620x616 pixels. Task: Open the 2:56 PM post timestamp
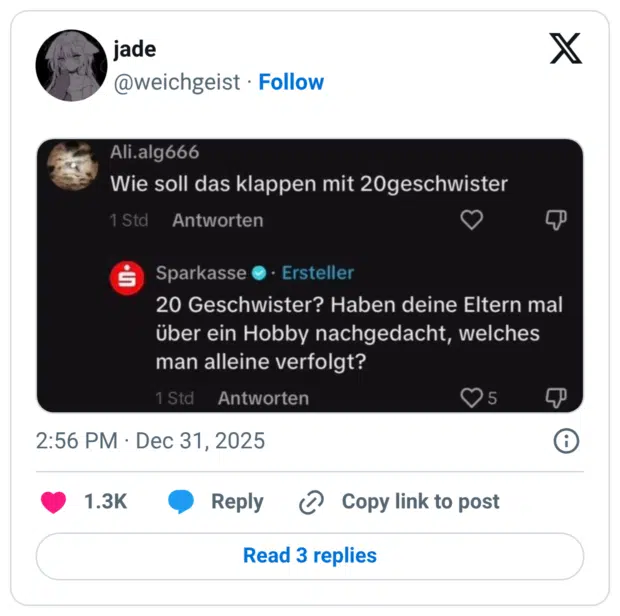pos(150,441)
